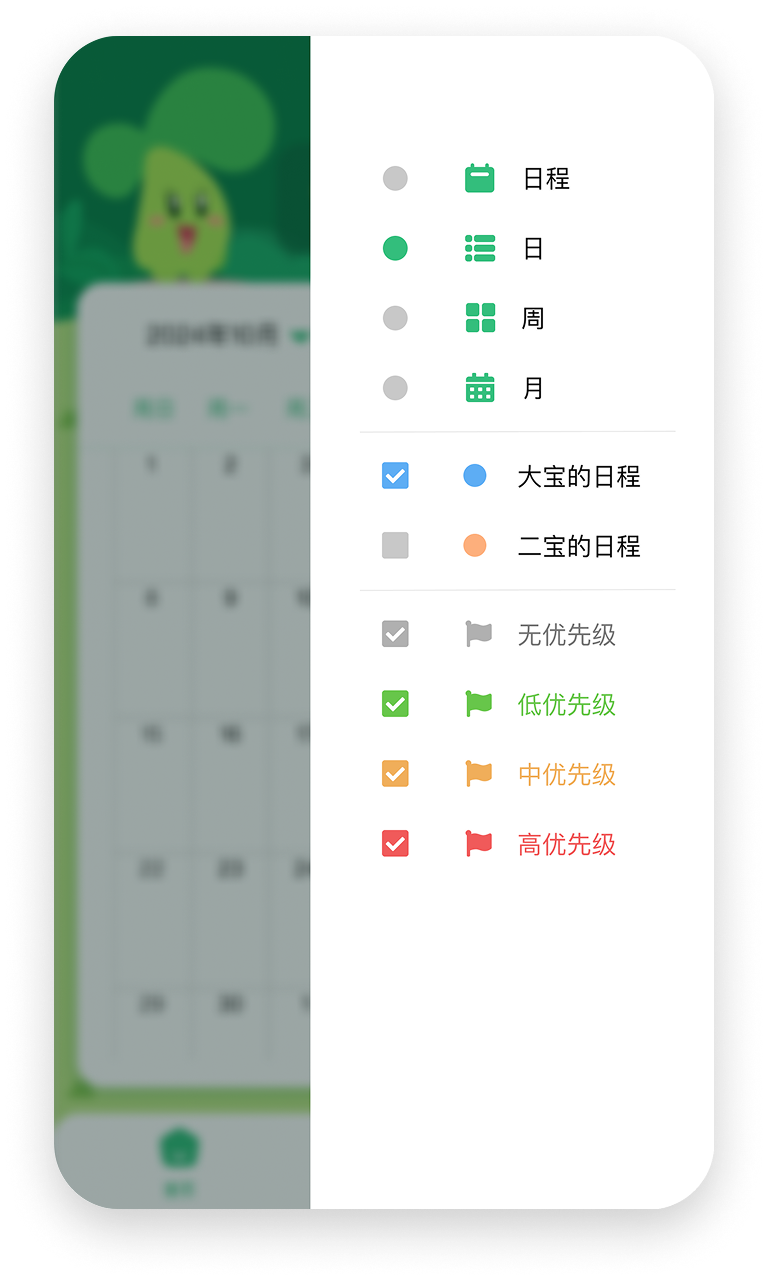Viewport: 768px width, 1281px height.
Task: Uncheck the 低优先级 filter
Action: point(395,704)
